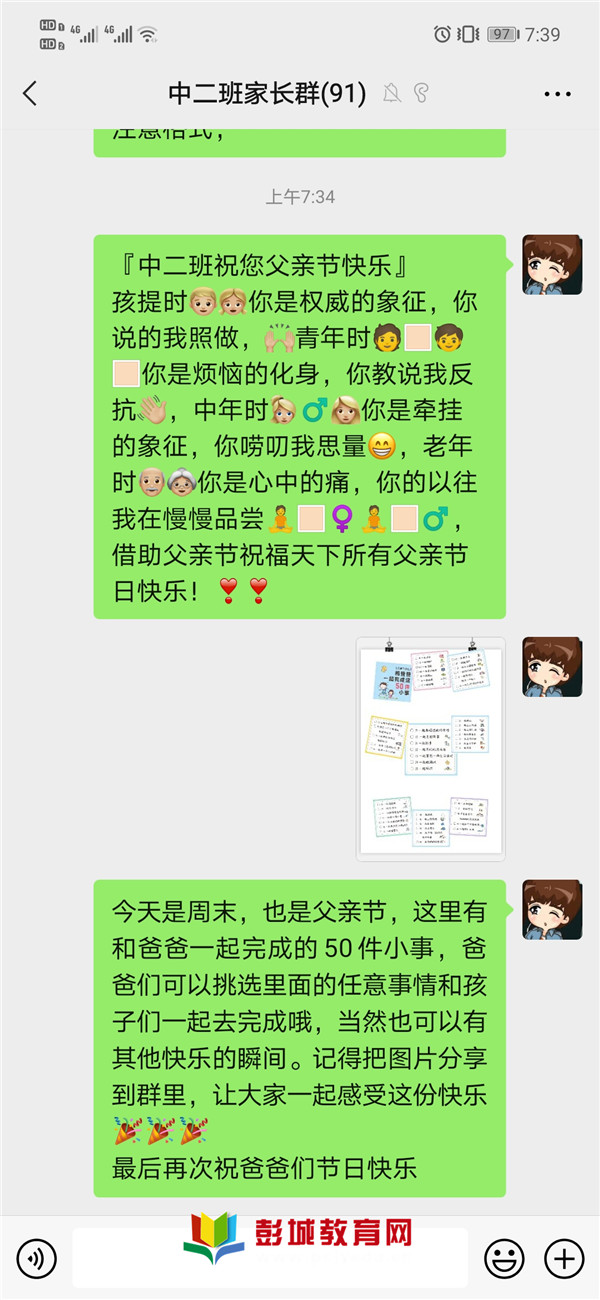Open the group chat overflow menu
The width and height of the screenshot is (600, 1300).
click(557, 94)
